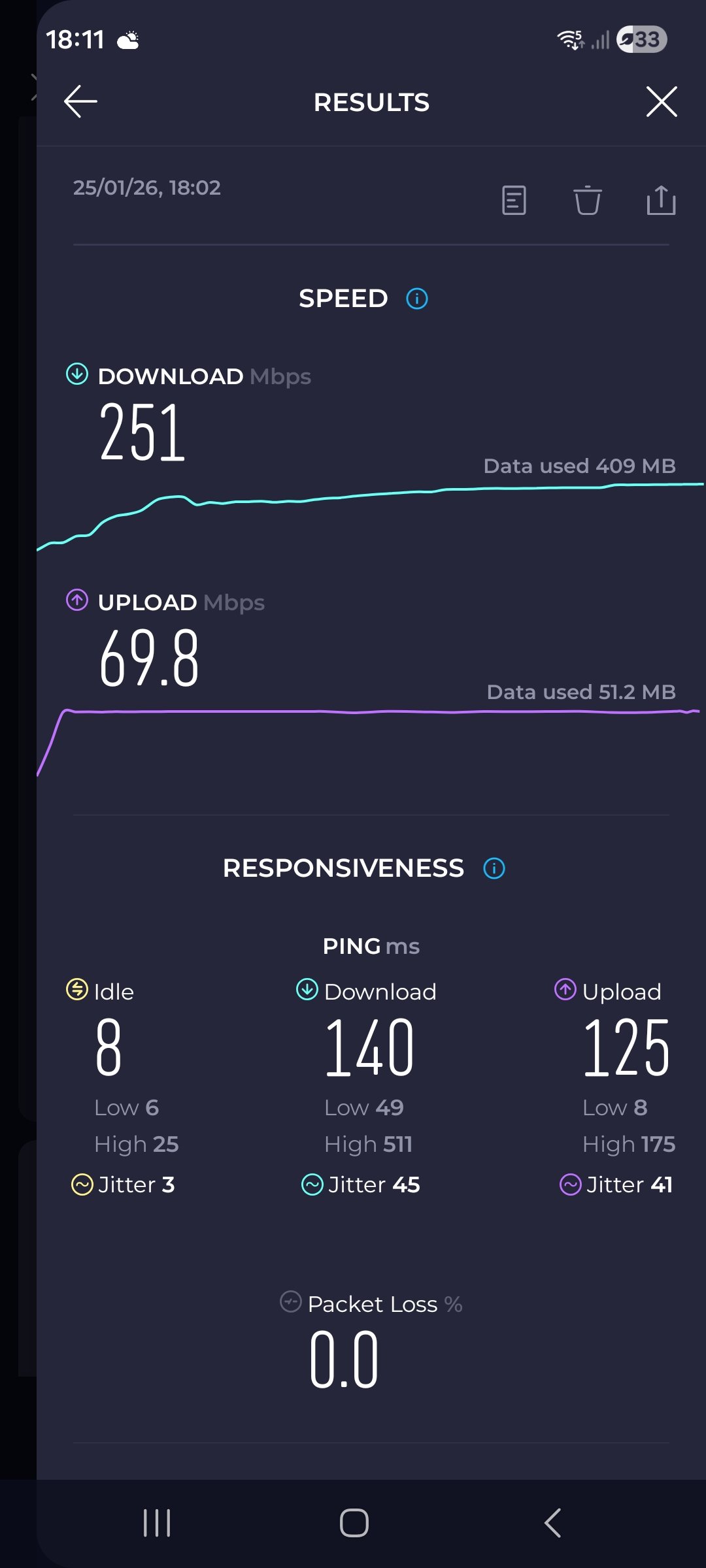Go to the home screen
The height and width of the screenshot is (1568, 706).
(x=354, y=1523)
